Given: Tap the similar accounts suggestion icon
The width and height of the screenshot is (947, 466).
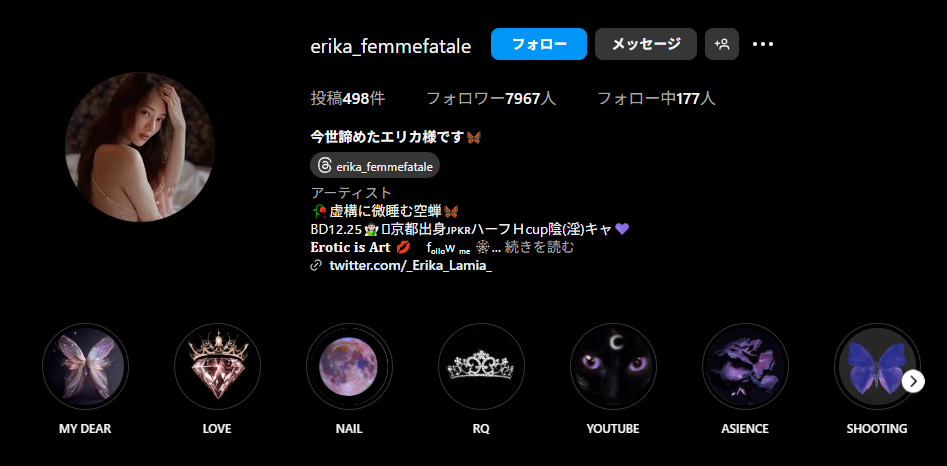Looking at the screenshot, I should [721, 44].
